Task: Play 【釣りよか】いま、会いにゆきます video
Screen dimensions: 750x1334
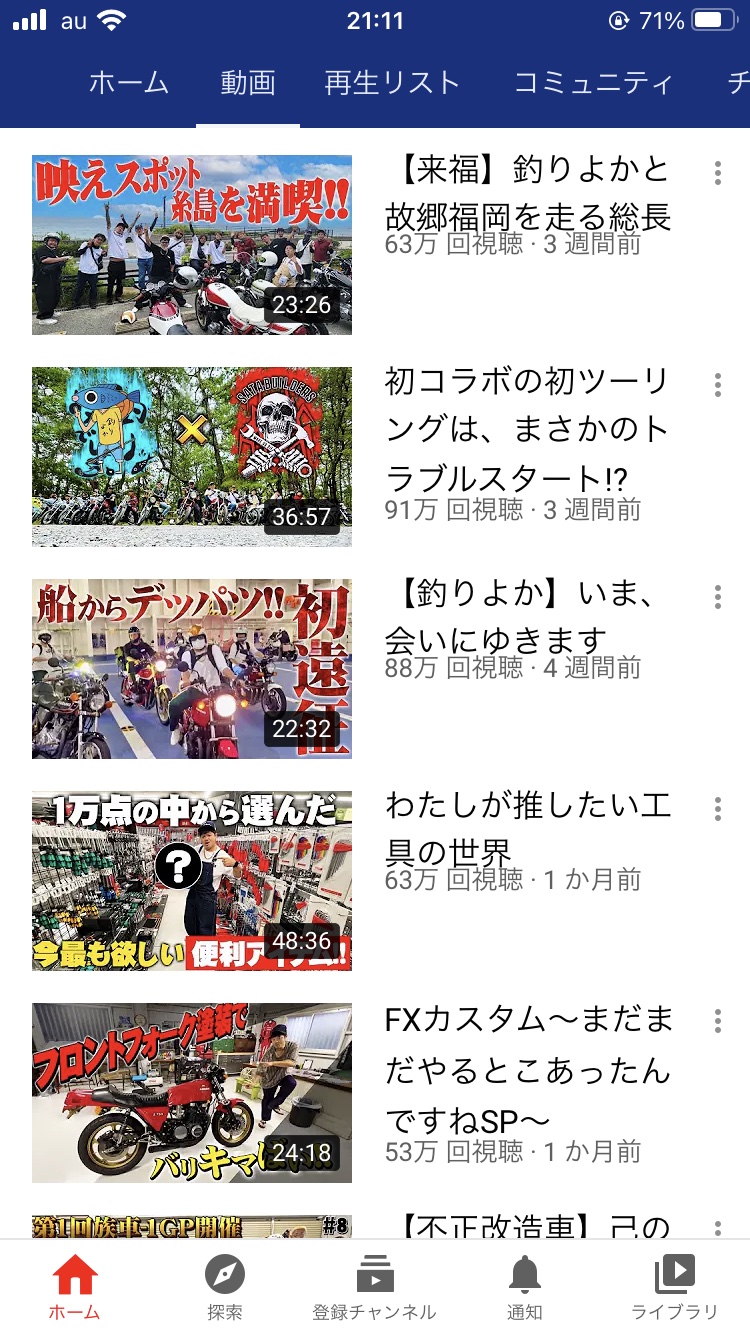Action: (x=192, y=668)
